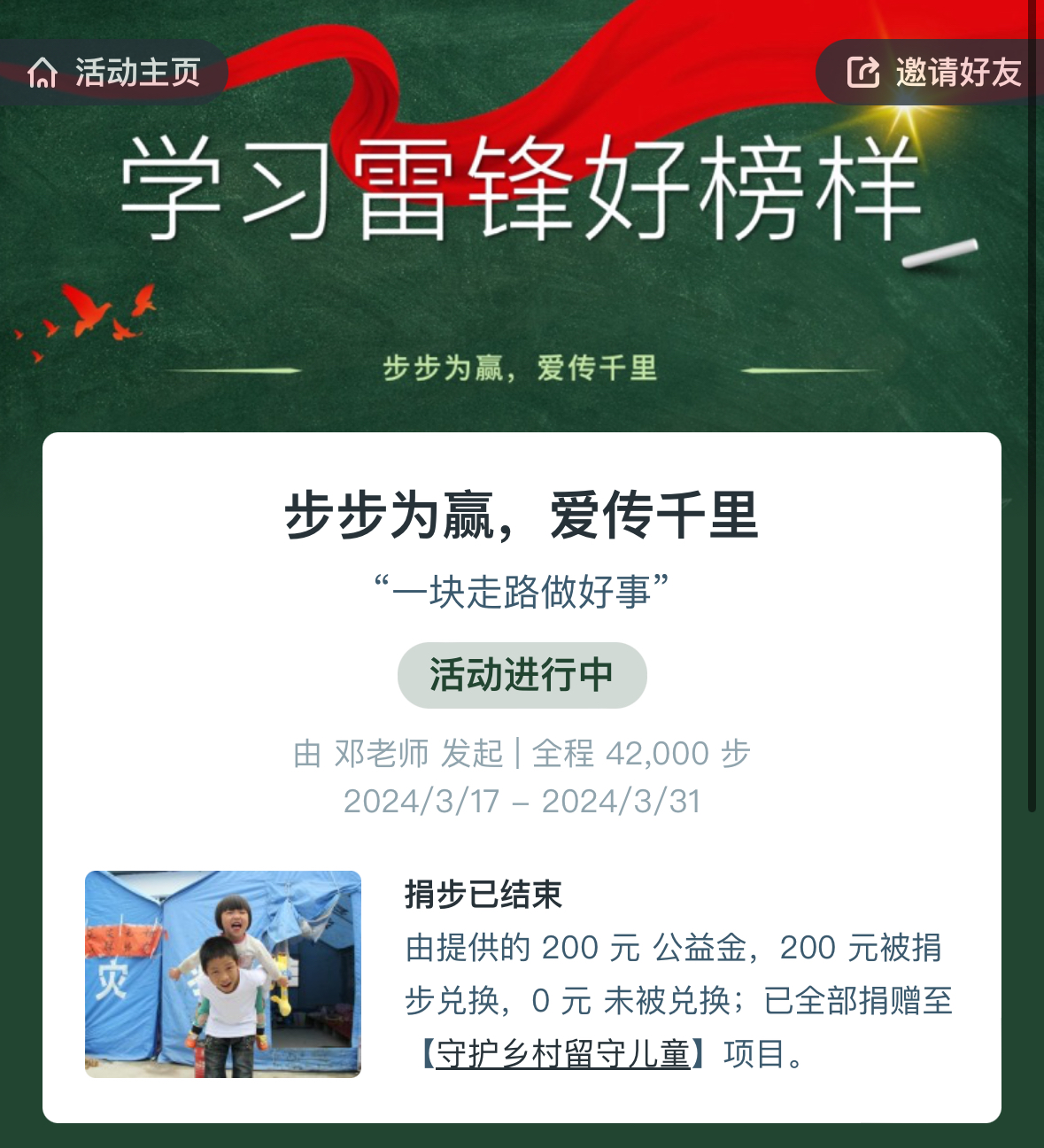Open the 守护乡村留守儿童 project link
Viewport: 1044px width, 1148px height.
(562, 1054)
